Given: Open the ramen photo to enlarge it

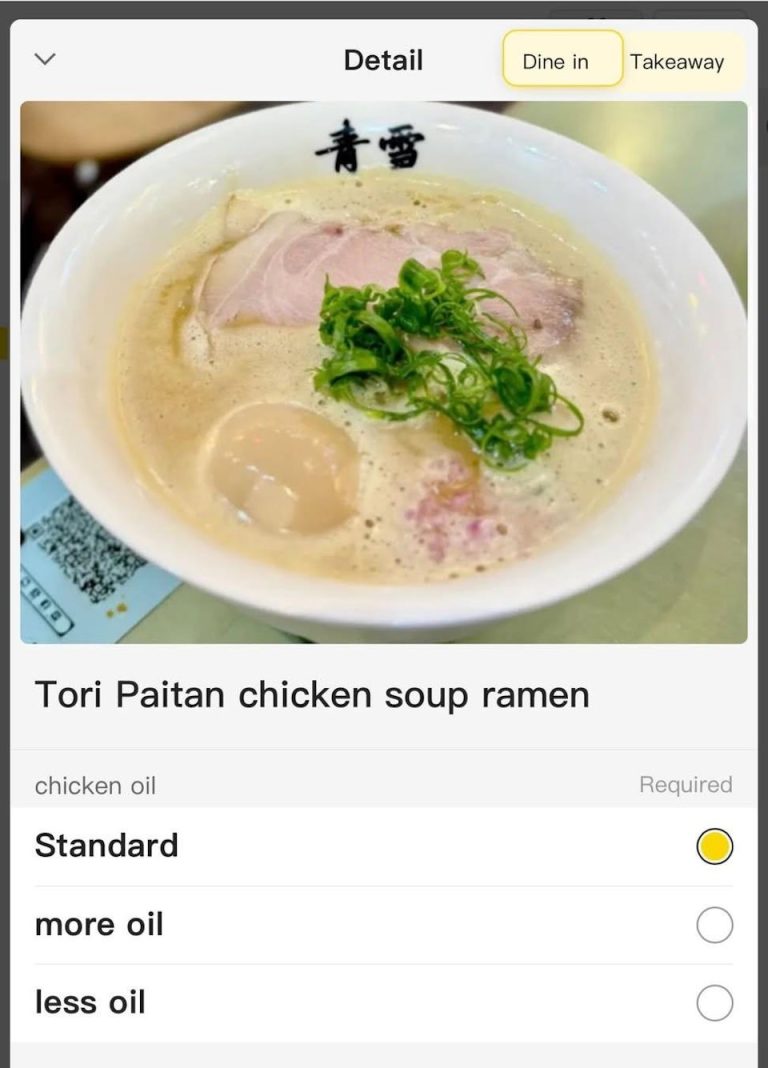Looking at the screenshot, I should pyautogui.click(x=384, y=370).
